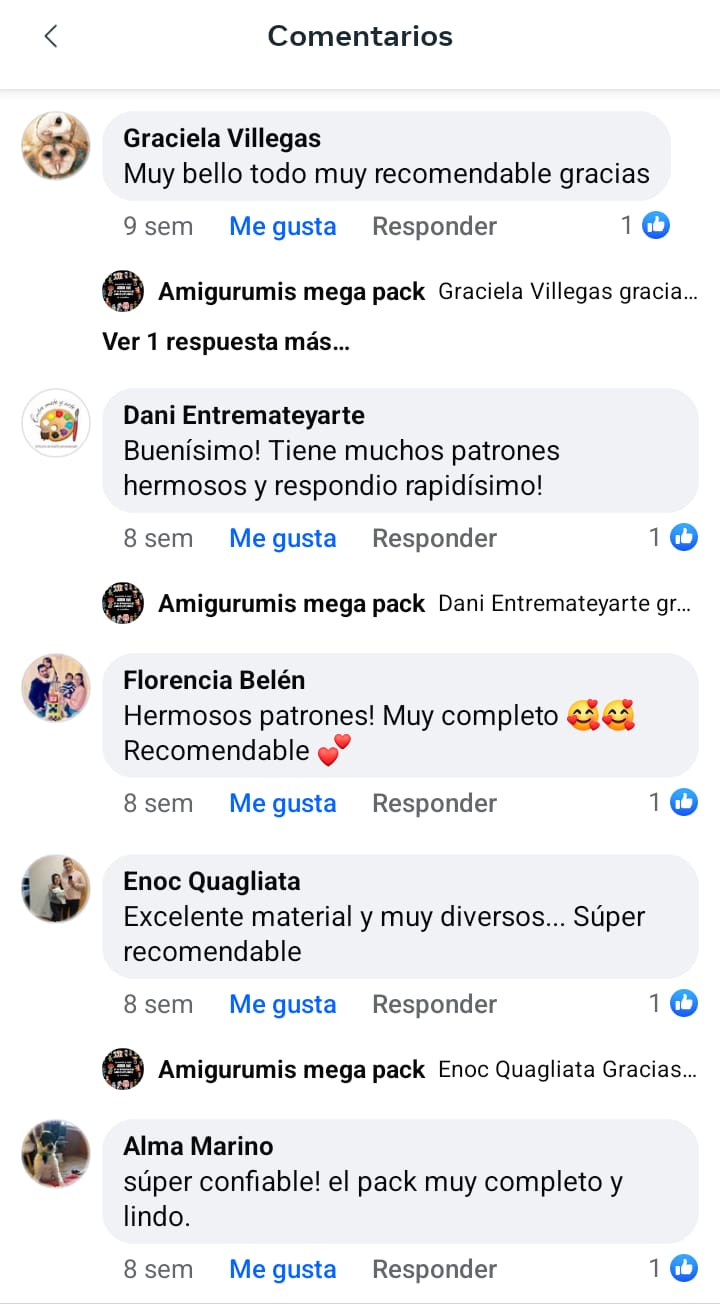Open Alma Marino's avatar
Screen dimensions: 720x1314
56,1154
